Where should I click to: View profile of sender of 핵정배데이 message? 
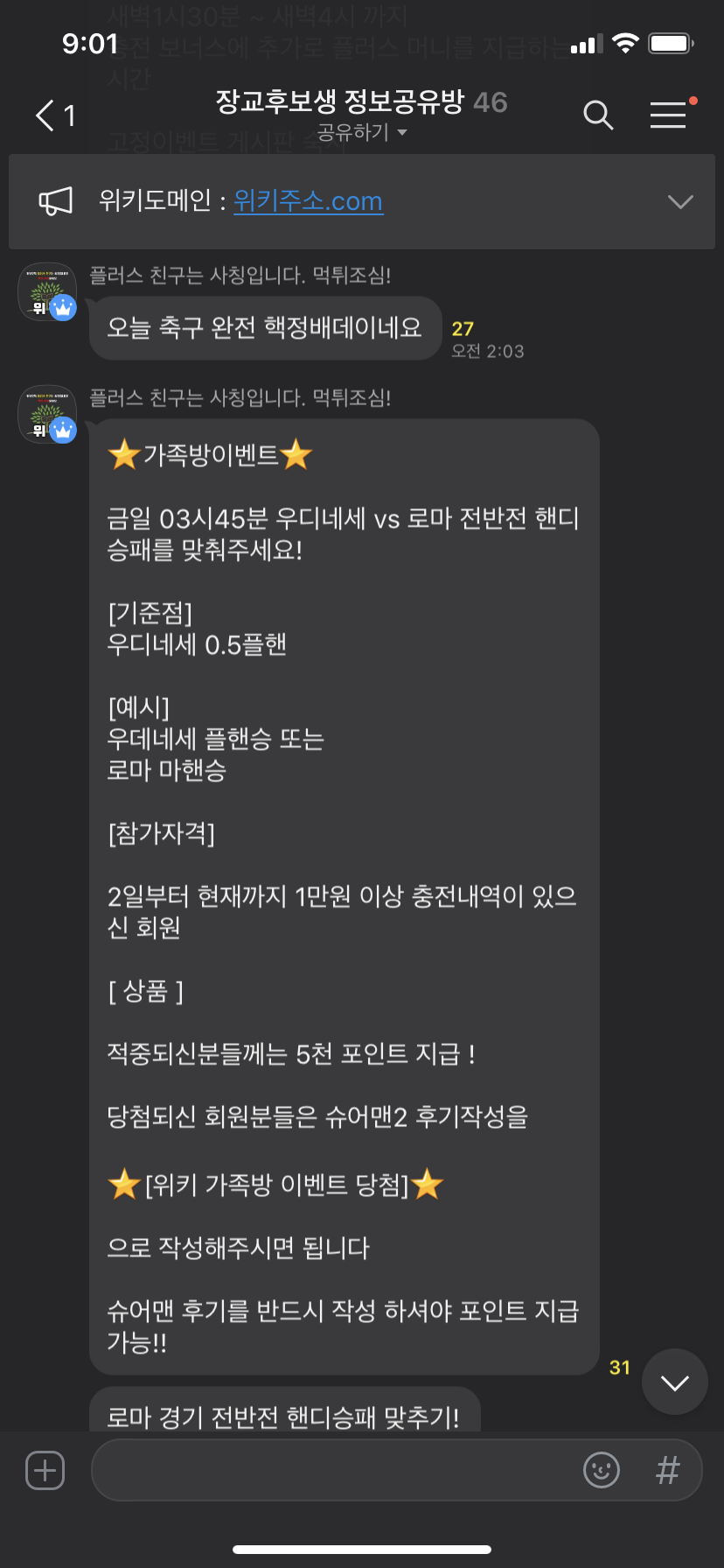click(47, 291)
